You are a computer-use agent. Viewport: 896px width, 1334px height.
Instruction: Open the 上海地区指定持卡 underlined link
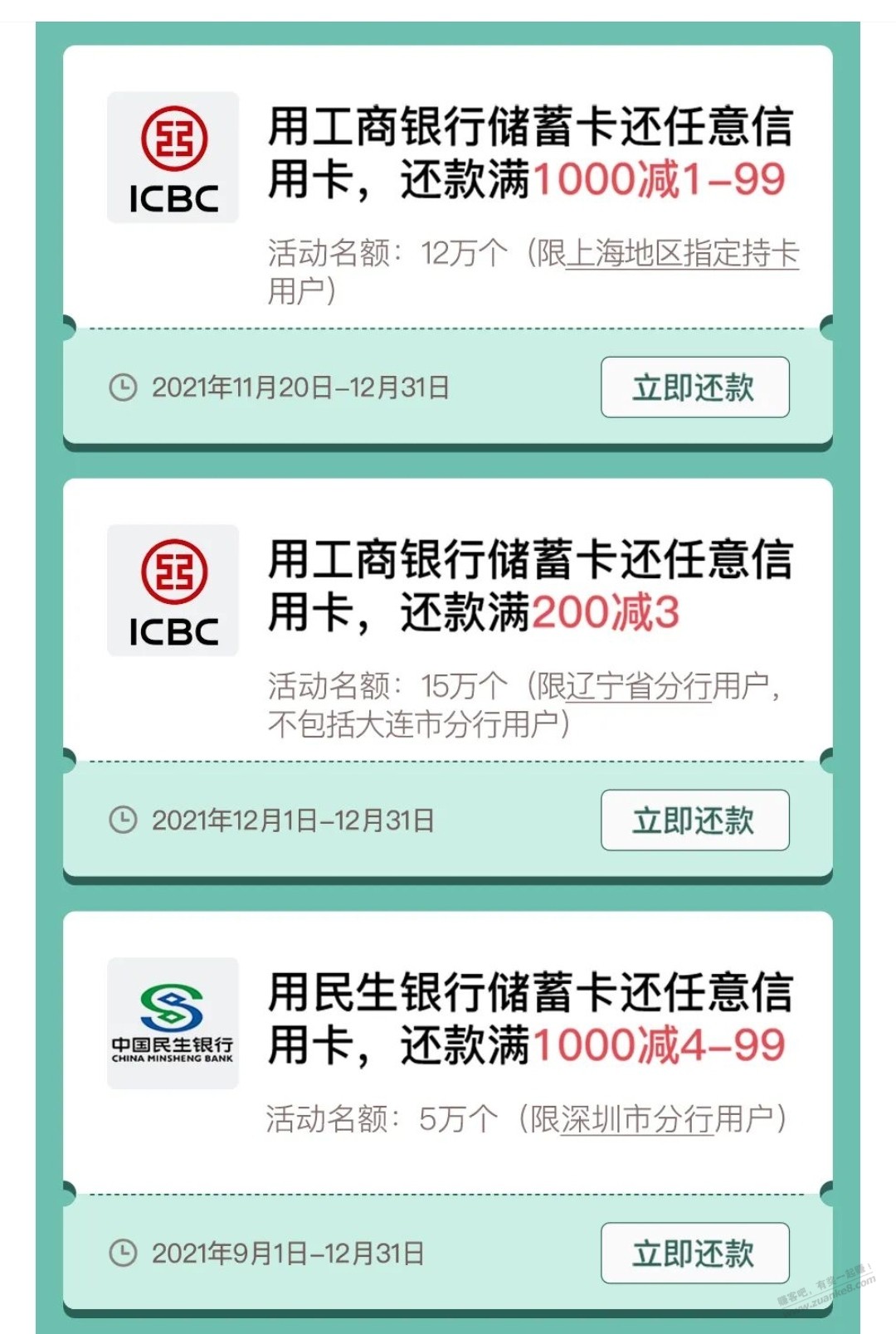pyautogui.click(x=682, y=253)
